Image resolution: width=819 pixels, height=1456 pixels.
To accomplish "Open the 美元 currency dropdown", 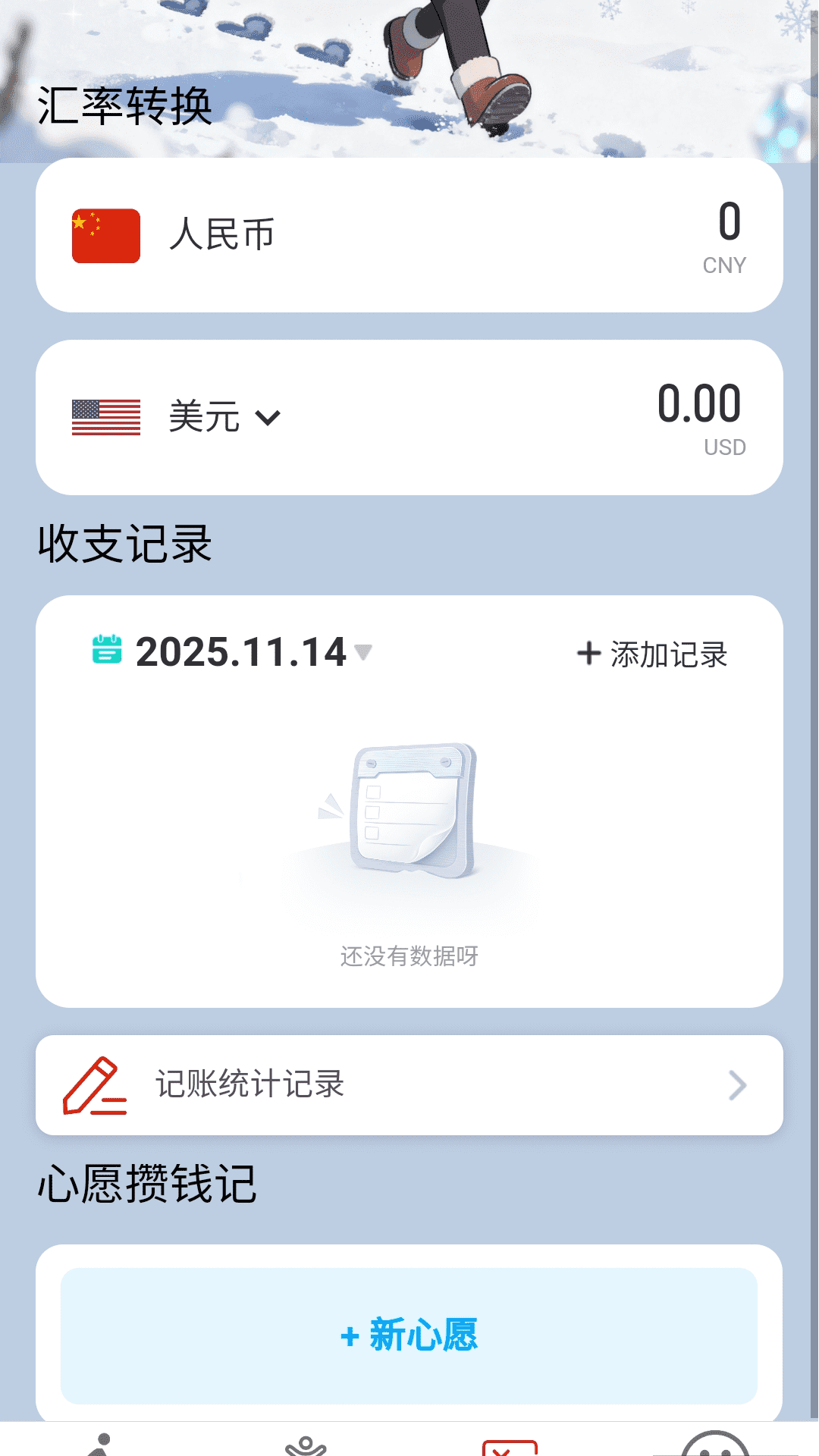I will tap(269, 418).
